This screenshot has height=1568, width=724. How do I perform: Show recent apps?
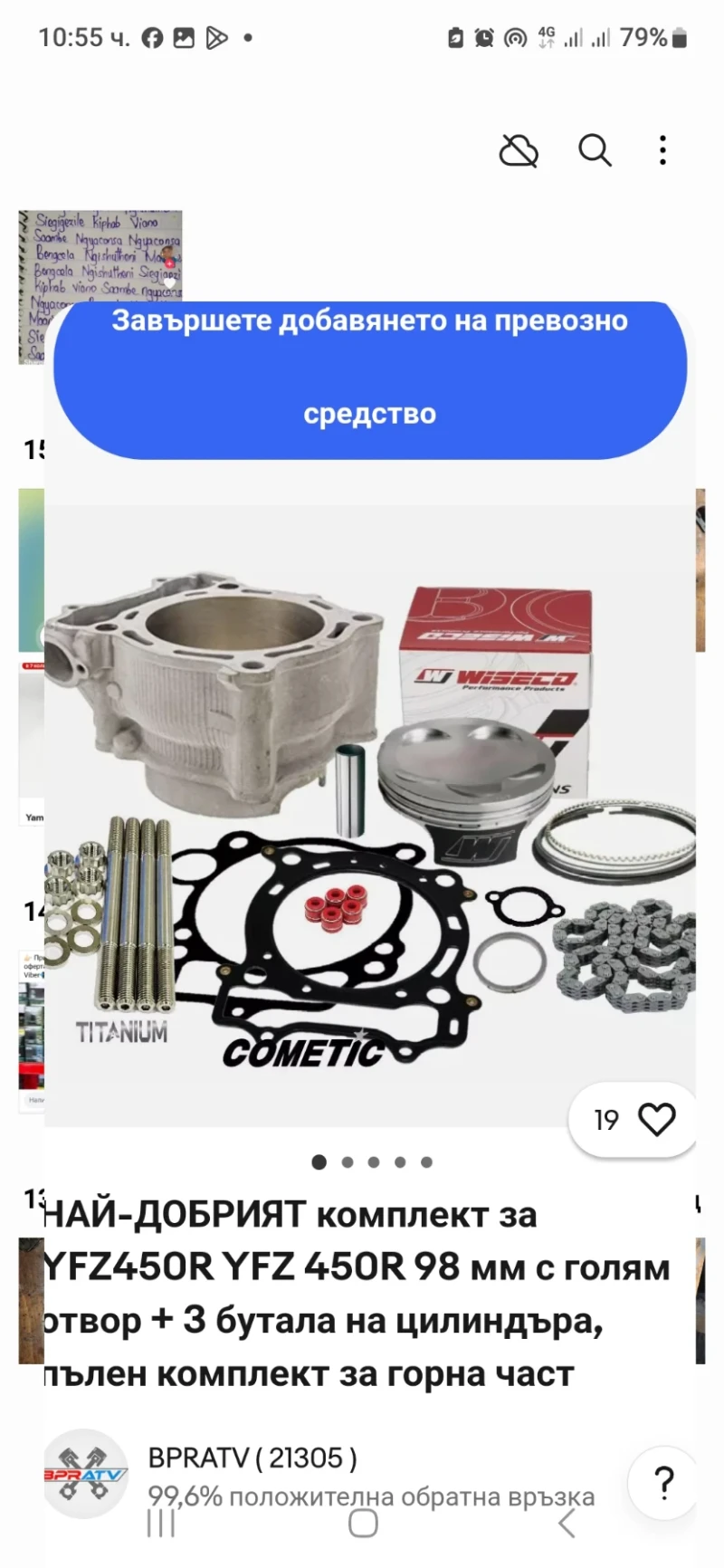pos(161,1524)
